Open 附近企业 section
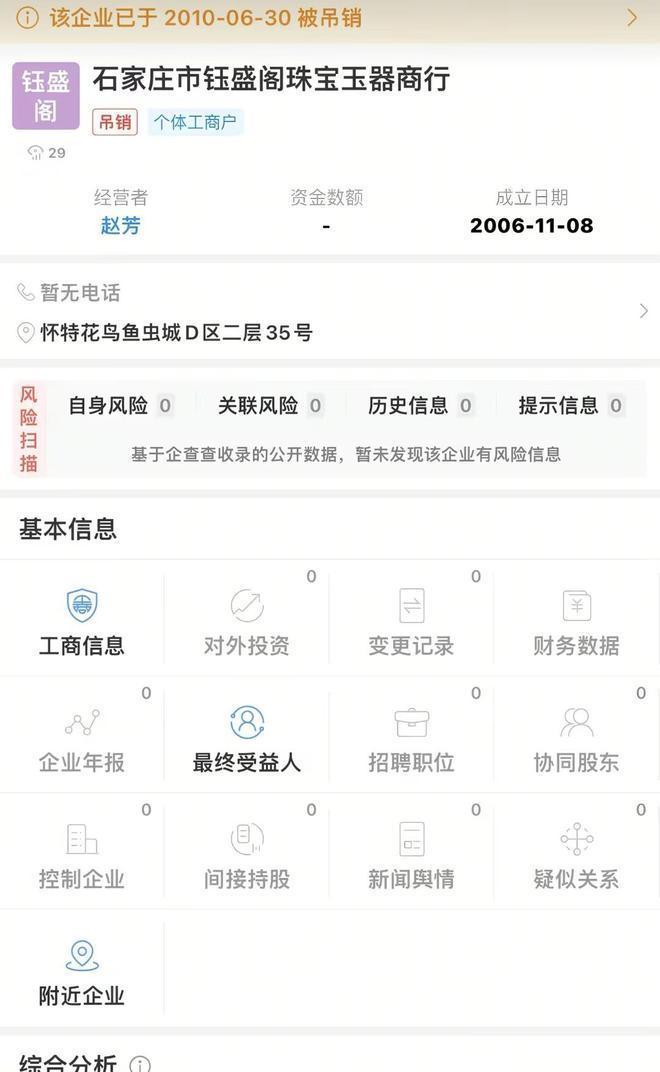 82,972
